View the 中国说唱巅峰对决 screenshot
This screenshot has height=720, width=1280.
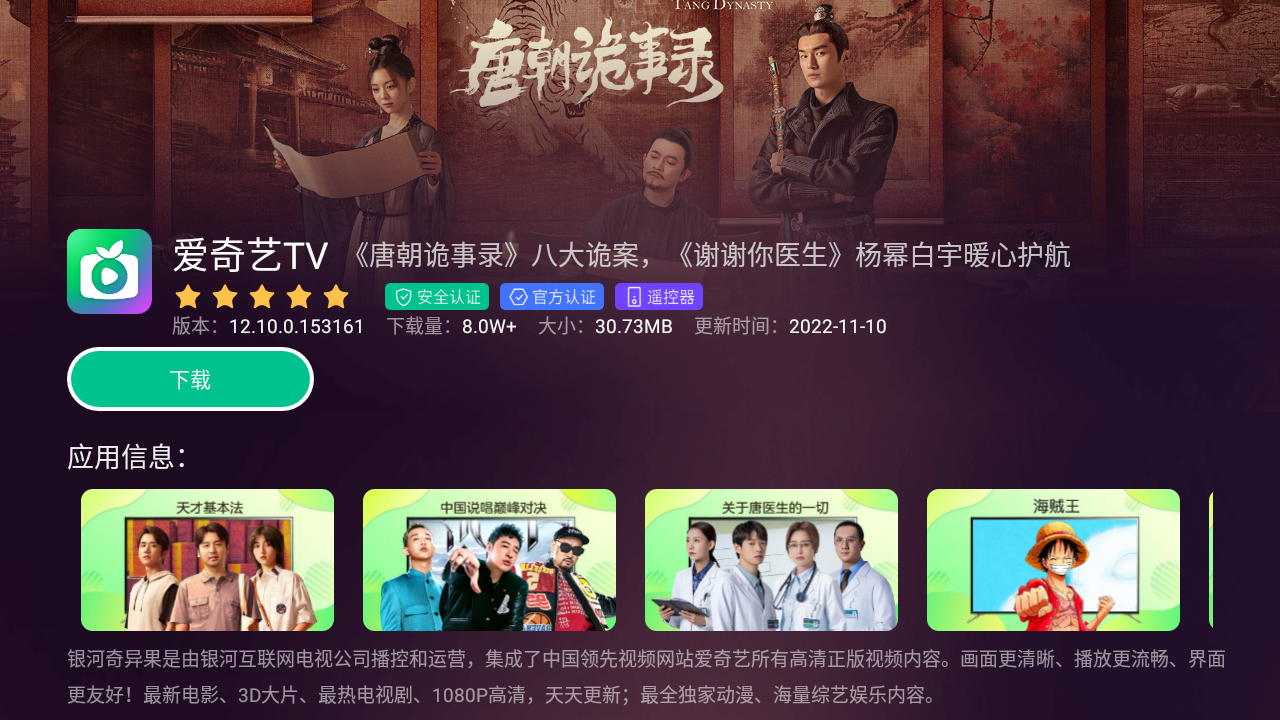click(489, 560)
